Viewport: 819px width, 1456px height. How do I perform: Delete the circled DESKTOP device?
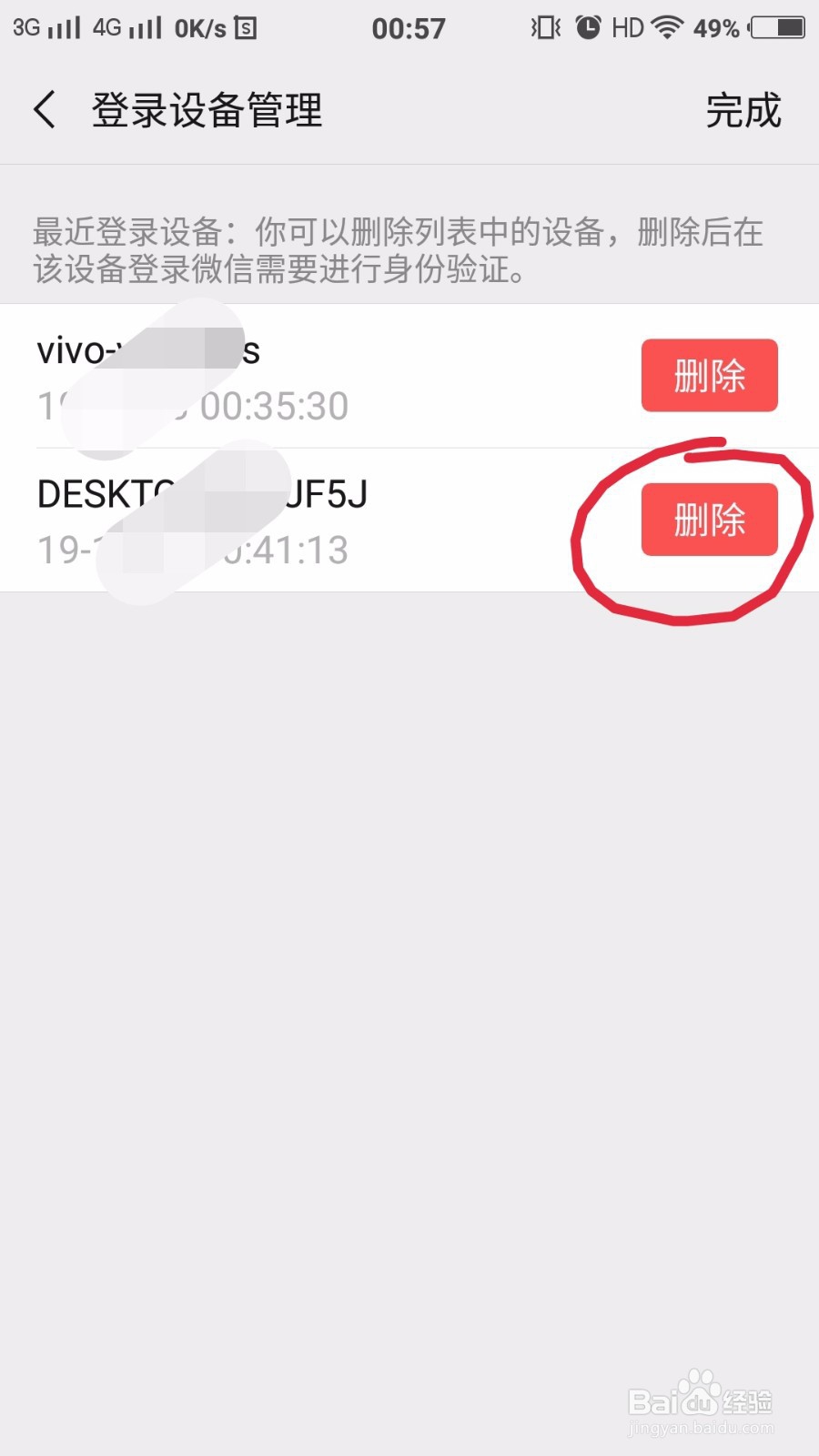pyautogui.click(x=709, y=520)
